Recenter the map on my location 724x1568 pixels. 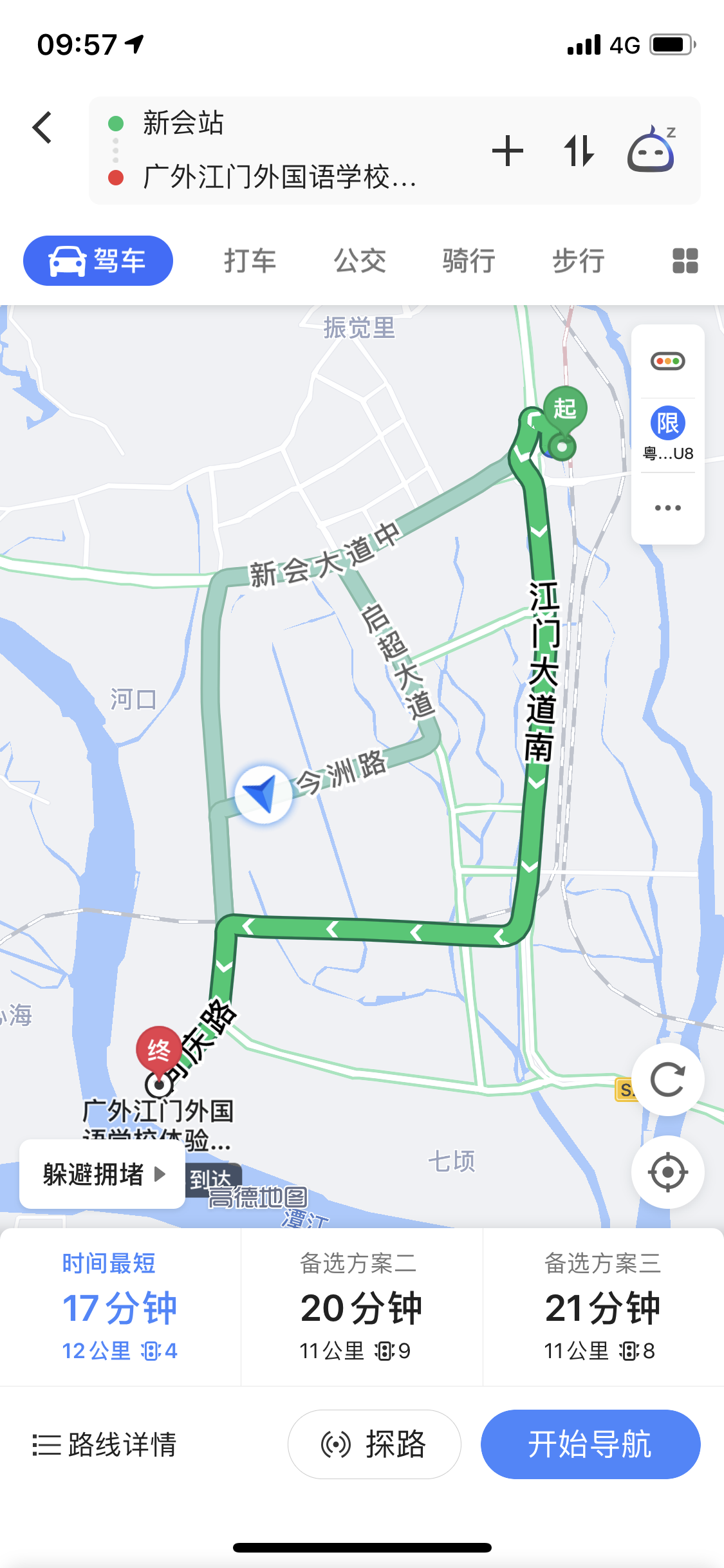(667, 1172)
